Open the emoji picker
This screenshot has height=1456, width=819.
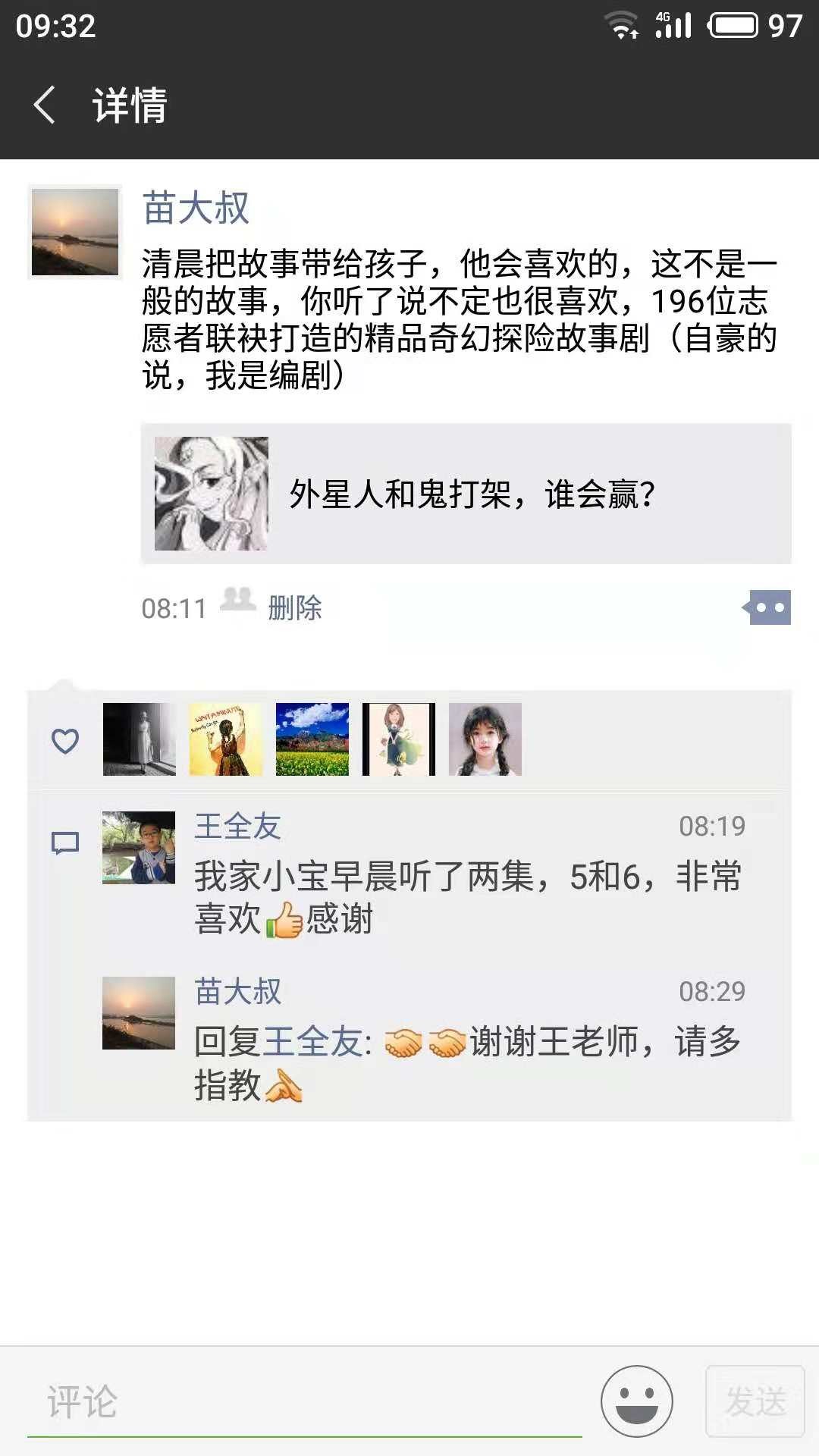point(636,1401)
